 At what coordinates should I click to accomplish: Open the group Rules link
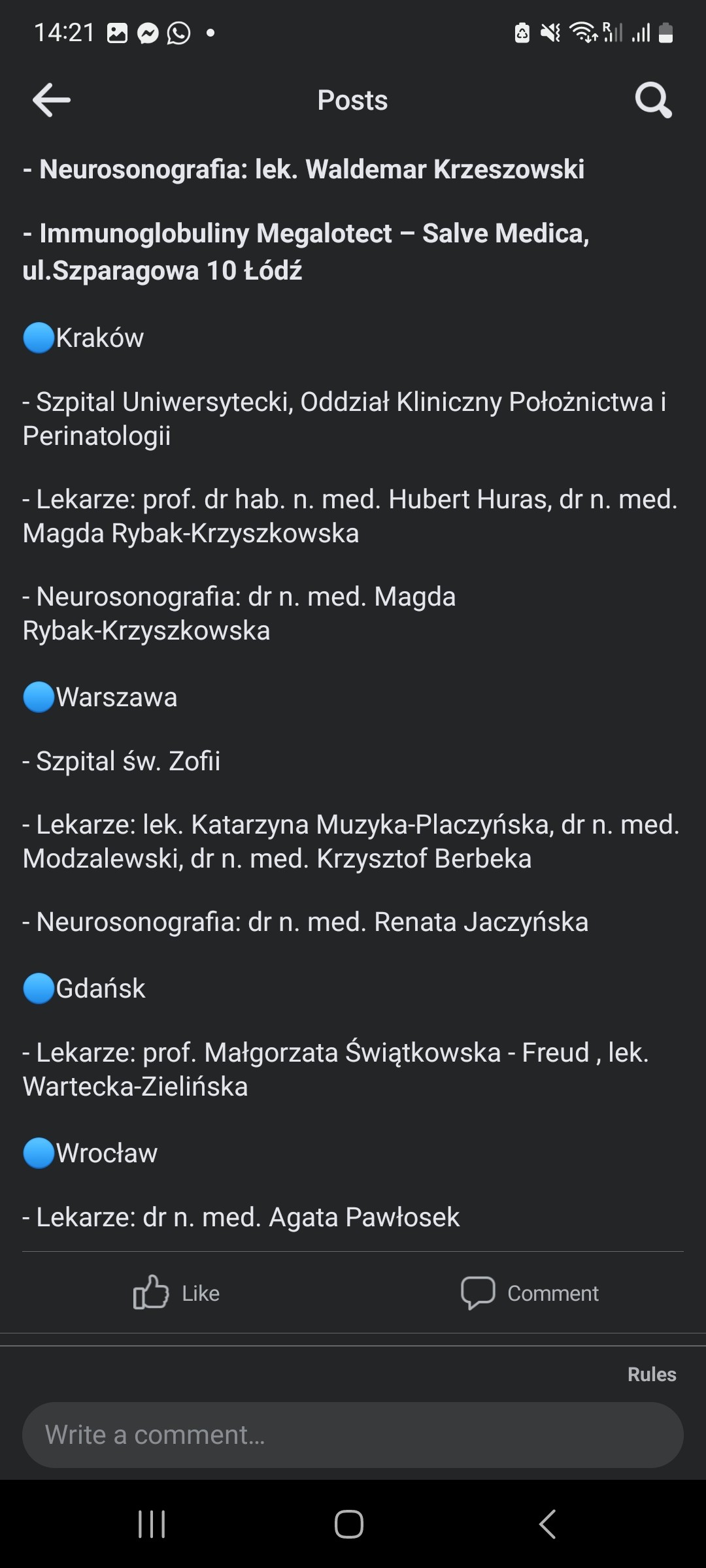click(x=651, y=1374)
